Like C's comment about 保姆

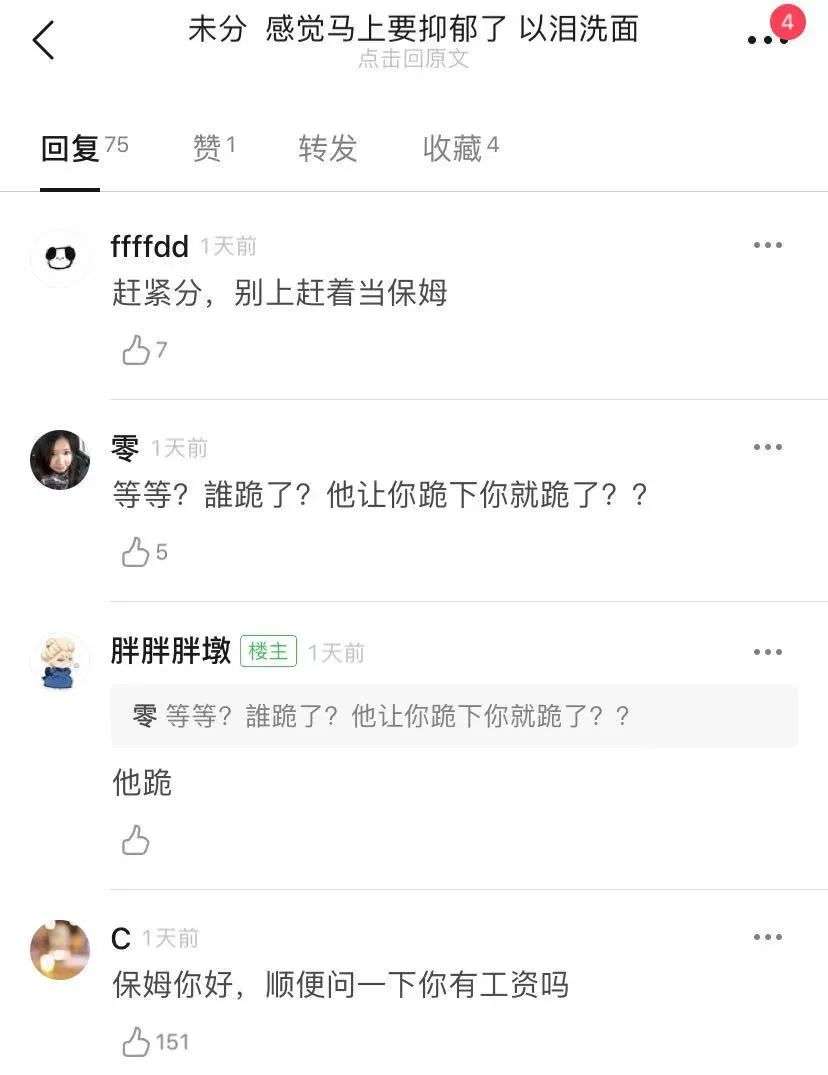point(136,1042)
